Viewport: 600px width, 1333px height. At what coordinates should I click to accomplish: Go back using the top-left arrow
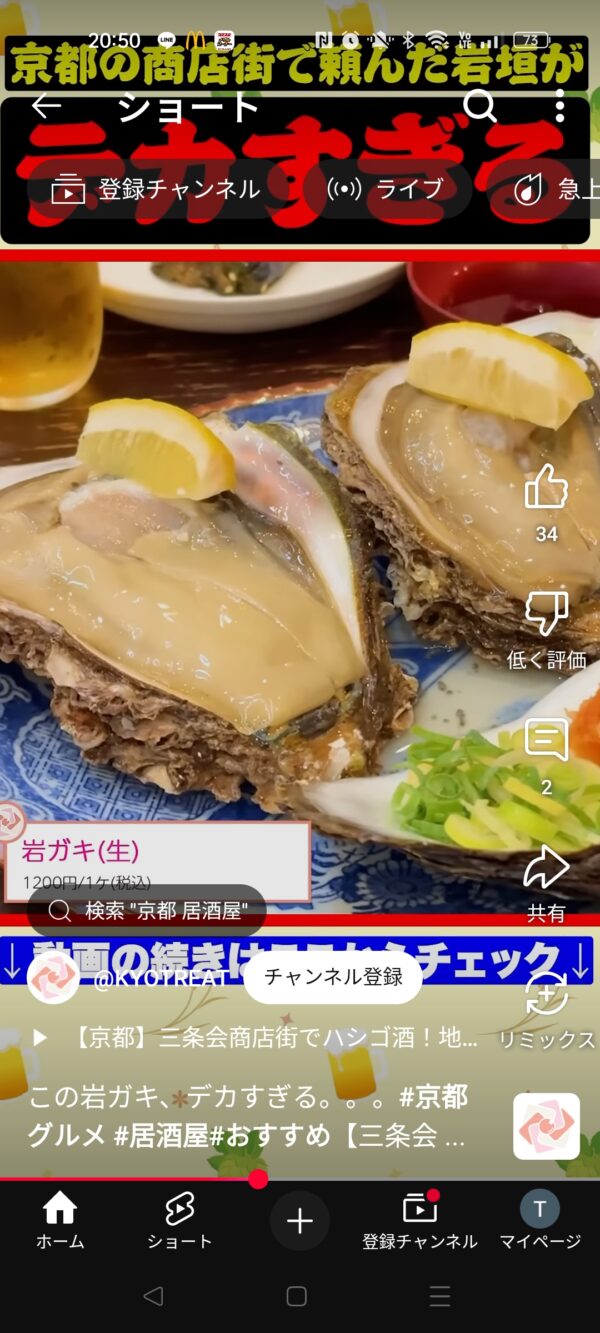coord(46,106)
